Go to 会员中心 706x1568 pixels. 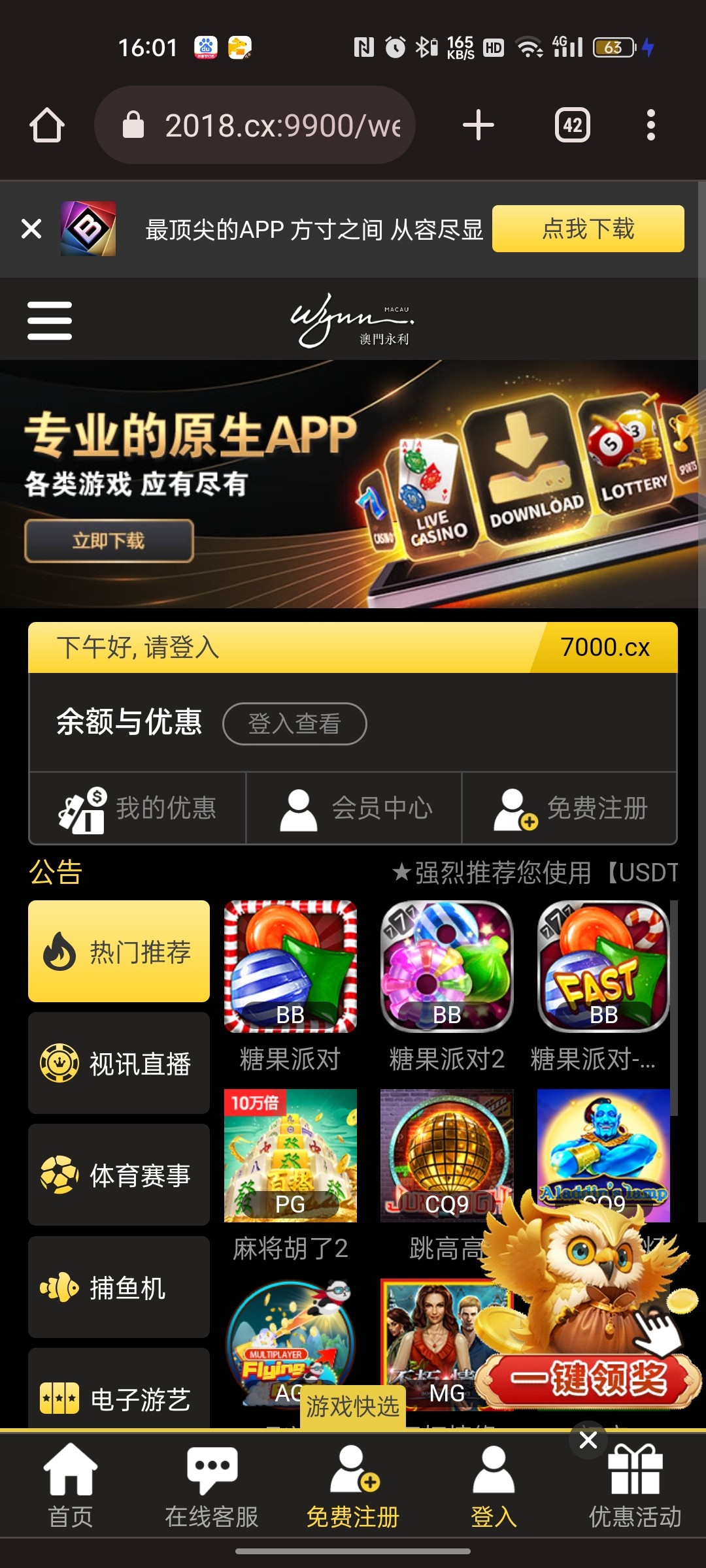coord(354,808)
